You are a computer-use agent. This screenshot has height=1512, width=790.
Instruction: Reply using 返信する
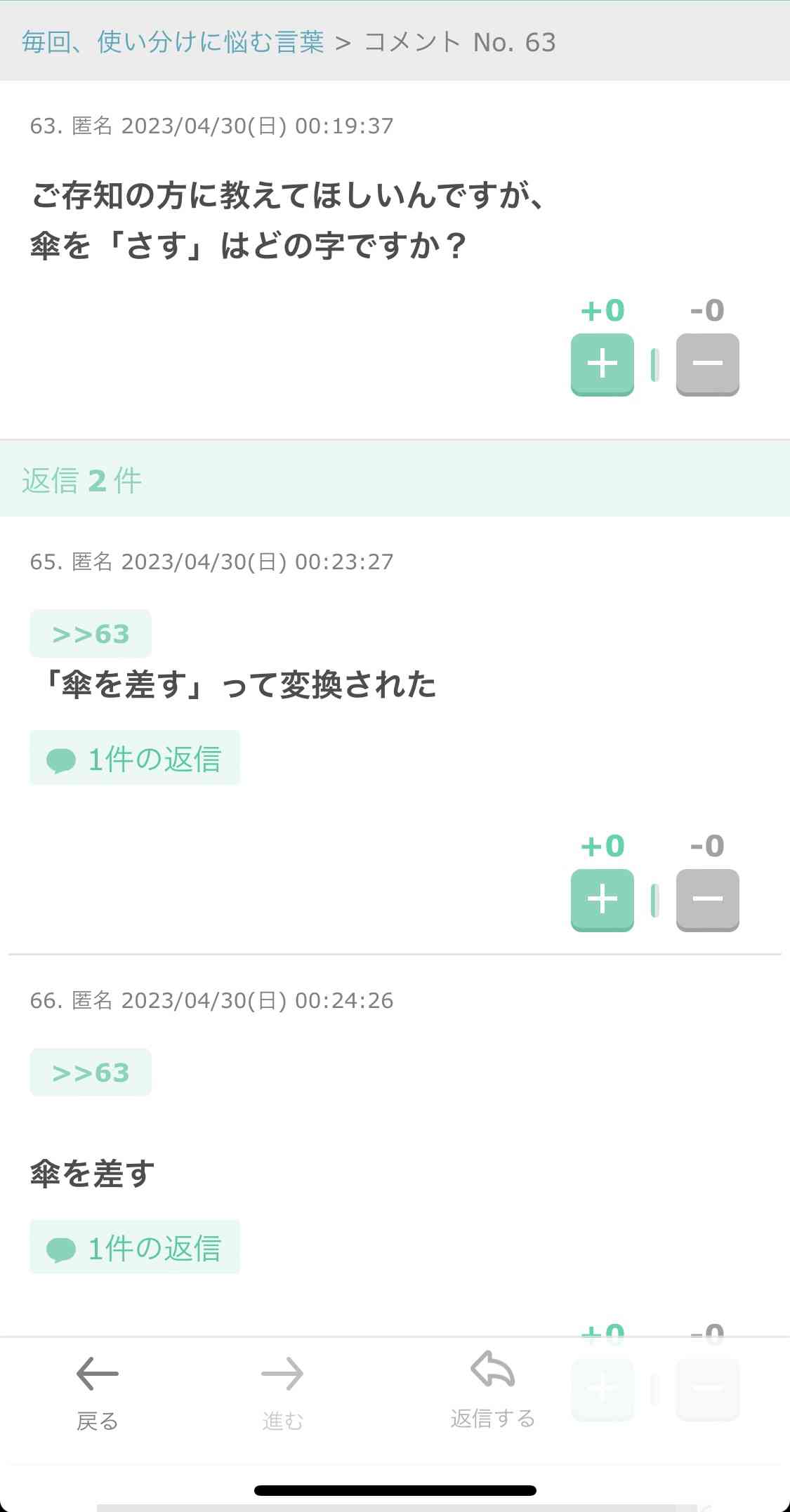coord(492,1390)
